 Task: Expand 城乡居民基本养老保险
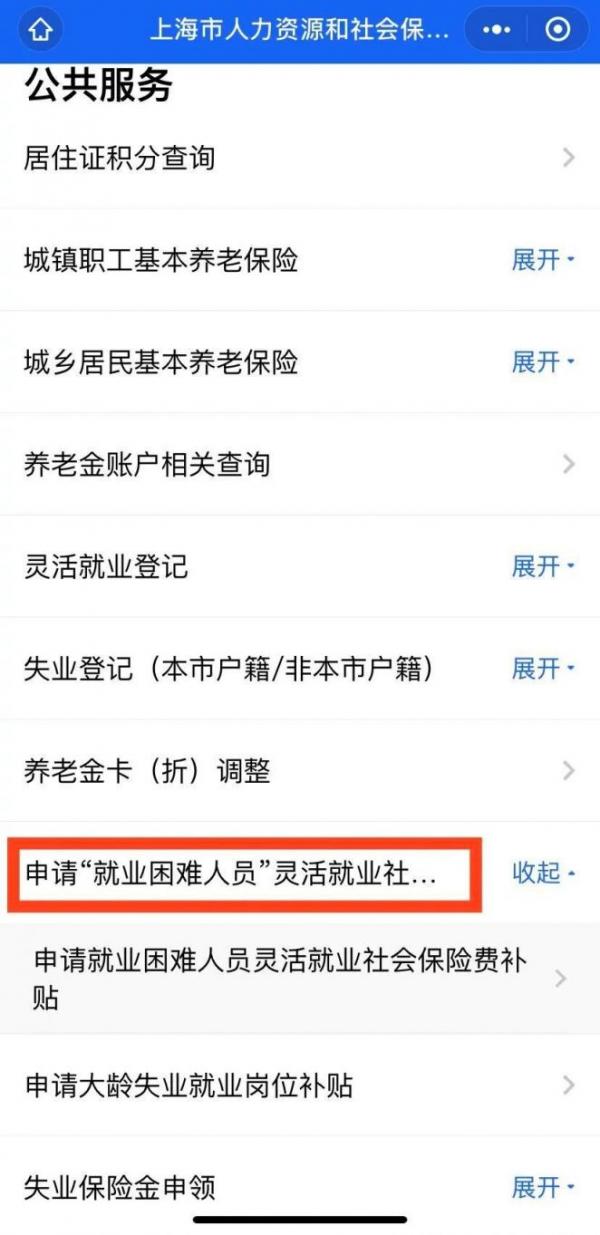pyautogui.click(x=543, y=362)
